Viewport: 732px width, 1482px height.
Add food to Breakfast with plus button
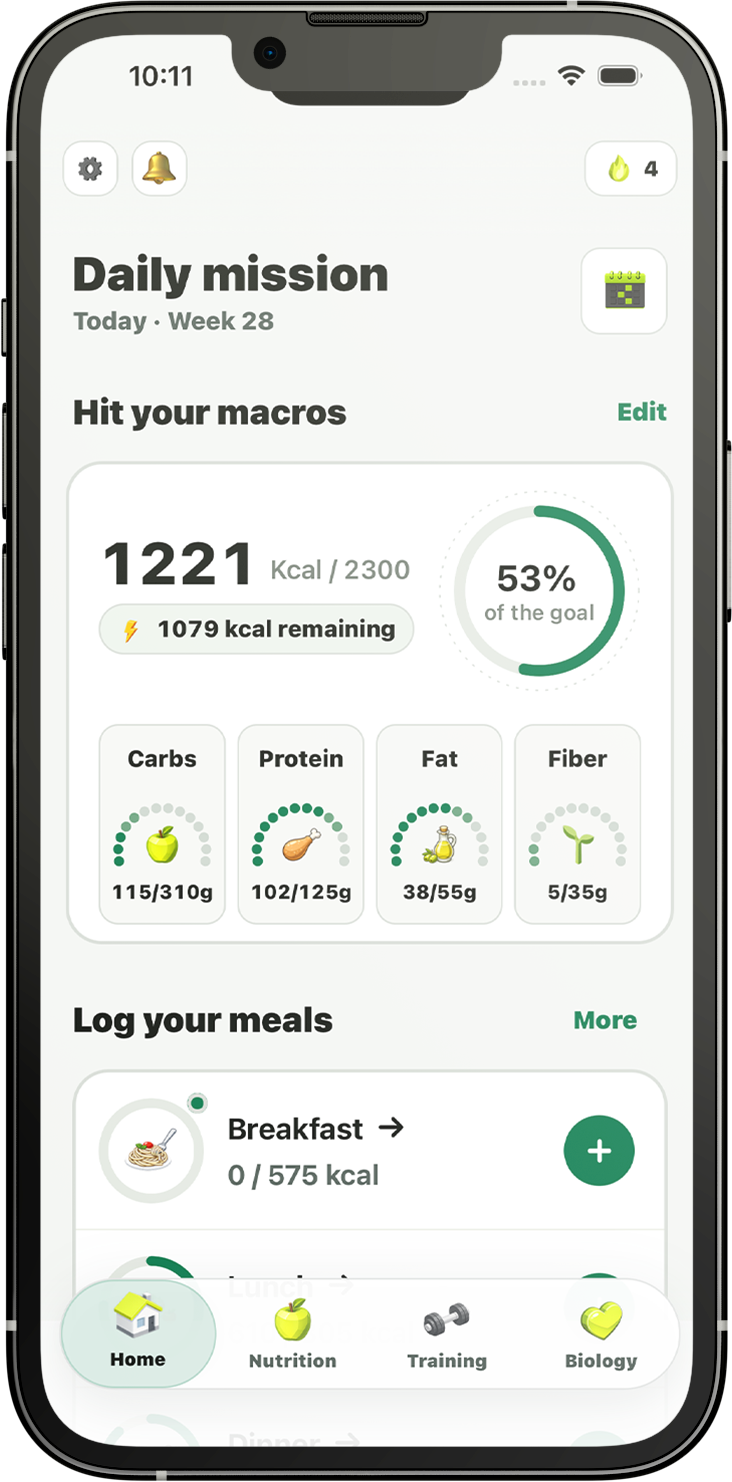[599, 1151]
